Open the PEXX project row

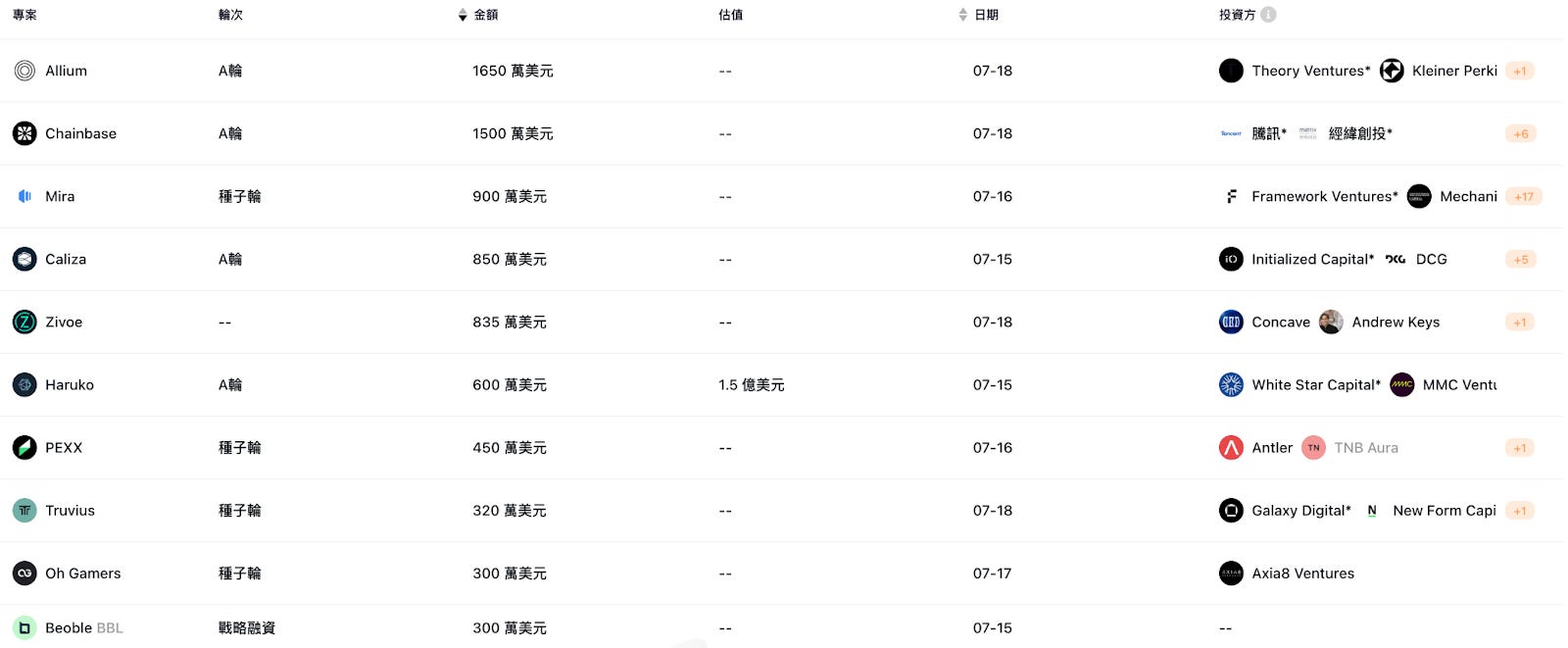[782, 447]
